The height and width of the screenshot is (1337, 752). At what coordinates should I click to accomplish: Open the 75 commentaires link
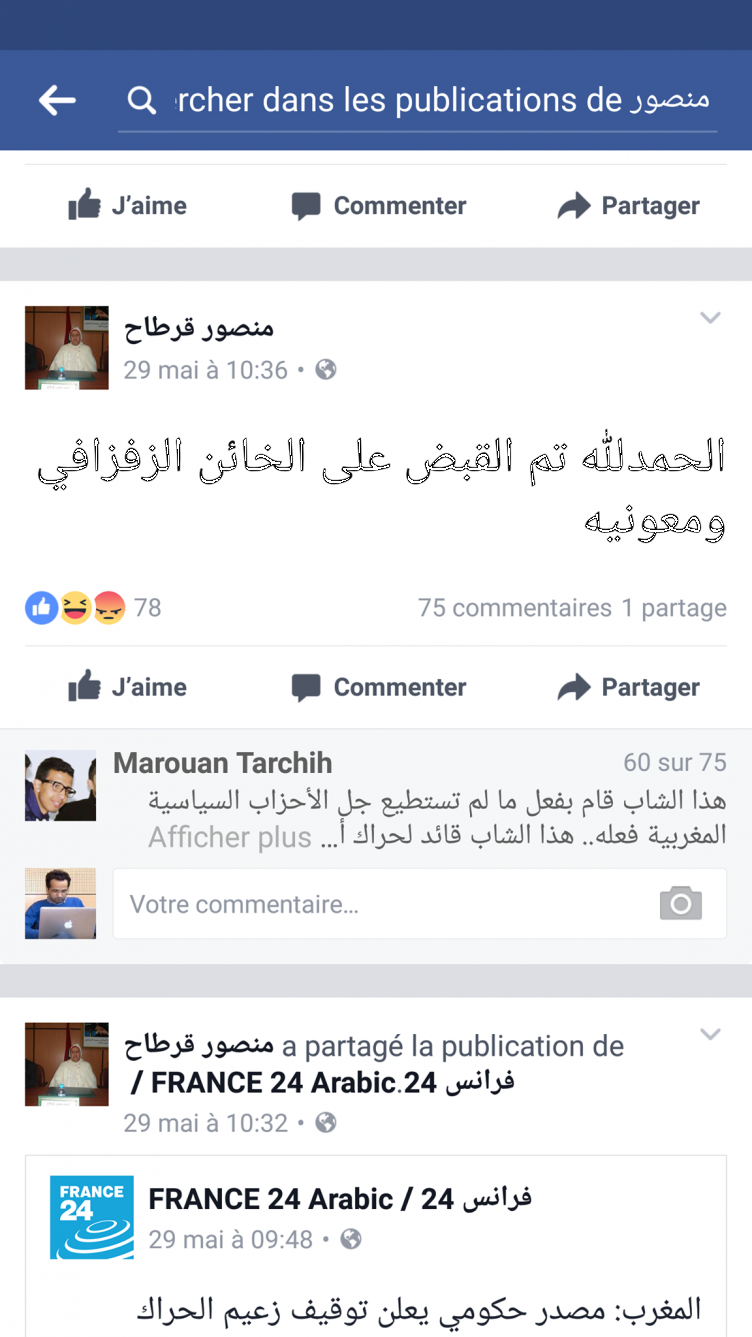coord(514,608)
